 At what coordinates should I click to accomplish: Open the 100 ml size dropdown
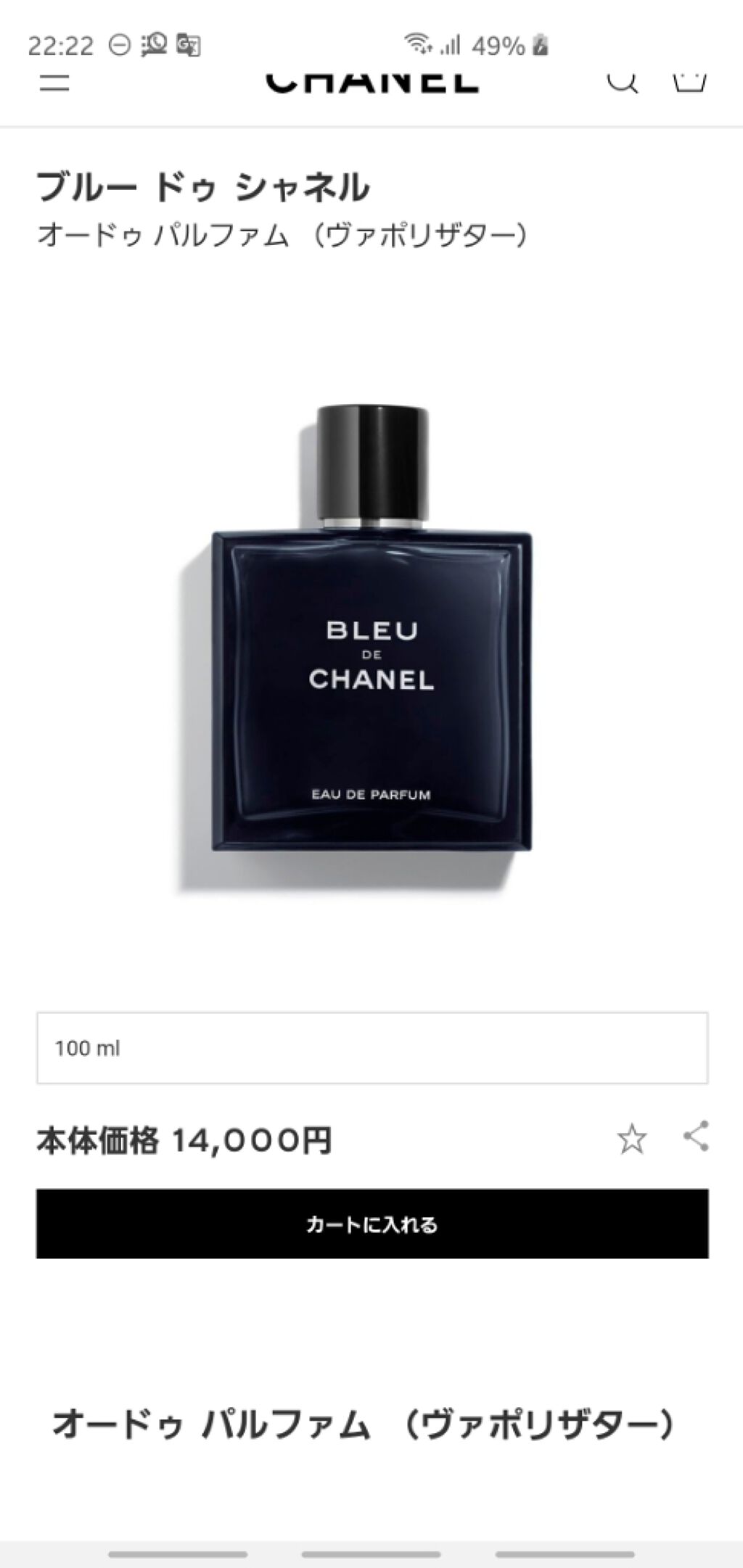coord(372,1048)
